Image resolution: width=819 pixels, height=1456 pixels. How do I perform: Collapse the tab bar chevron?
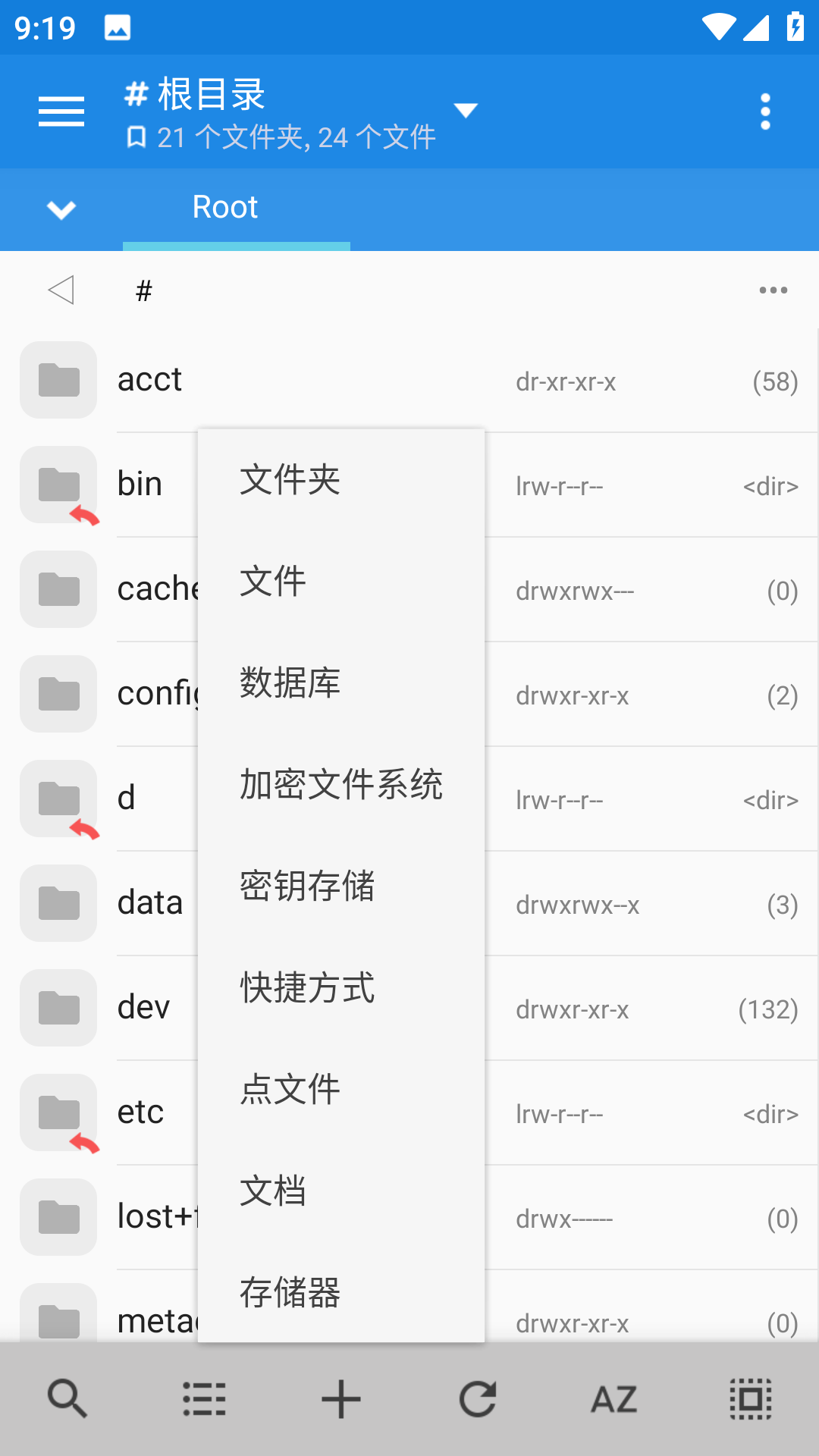(x=61, y=209)
